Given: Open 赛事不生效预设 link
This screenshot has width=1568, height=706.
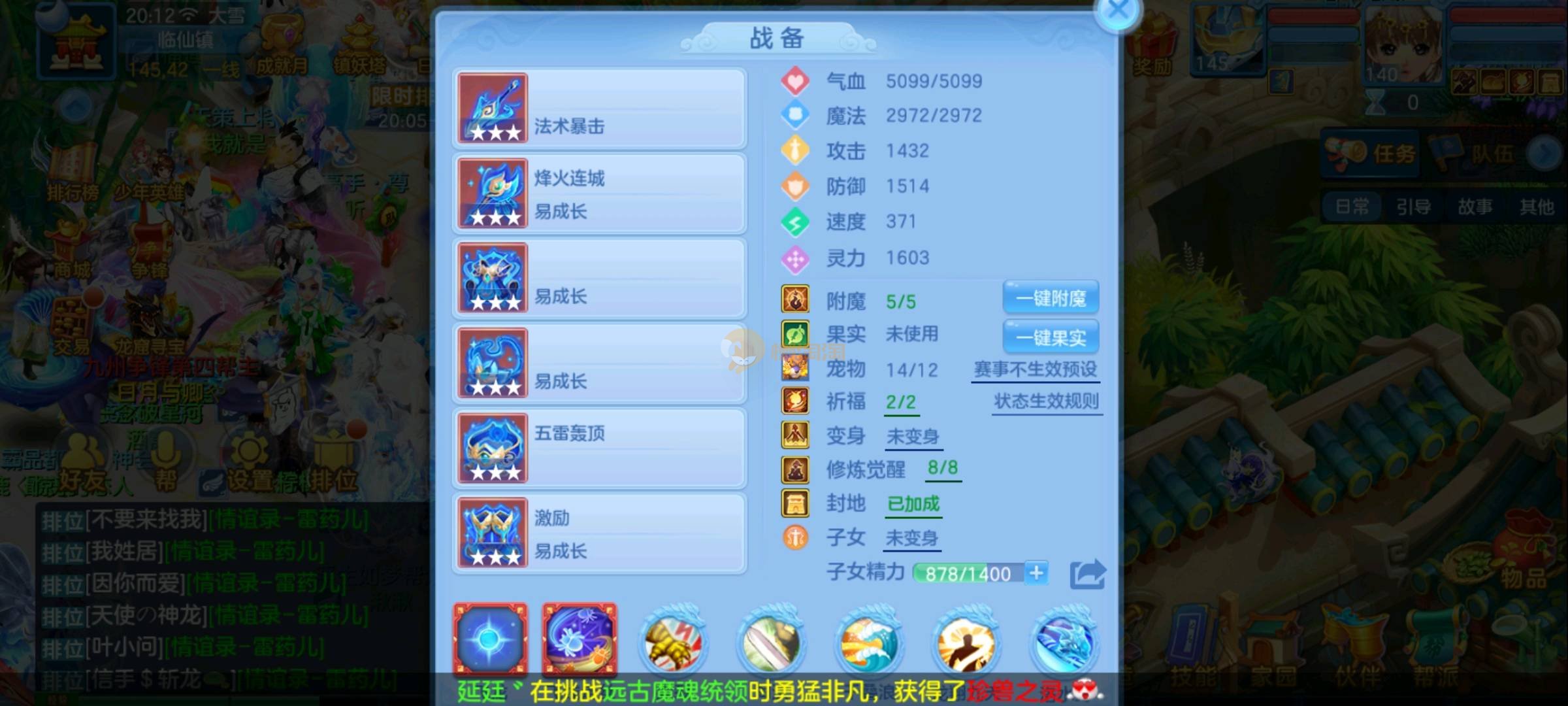Looking at the screenshot, I should [x=1035, y=370].
